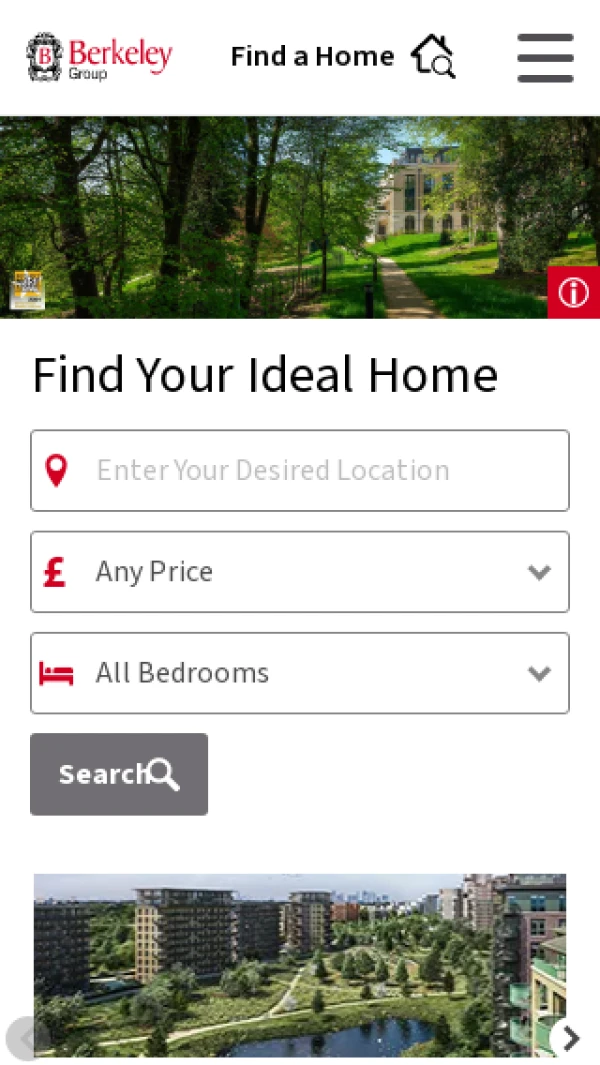The width and height of the screenshot is (600, 1065).
Task: Tap the Find a Home link
Action: [x=342, y=56]
